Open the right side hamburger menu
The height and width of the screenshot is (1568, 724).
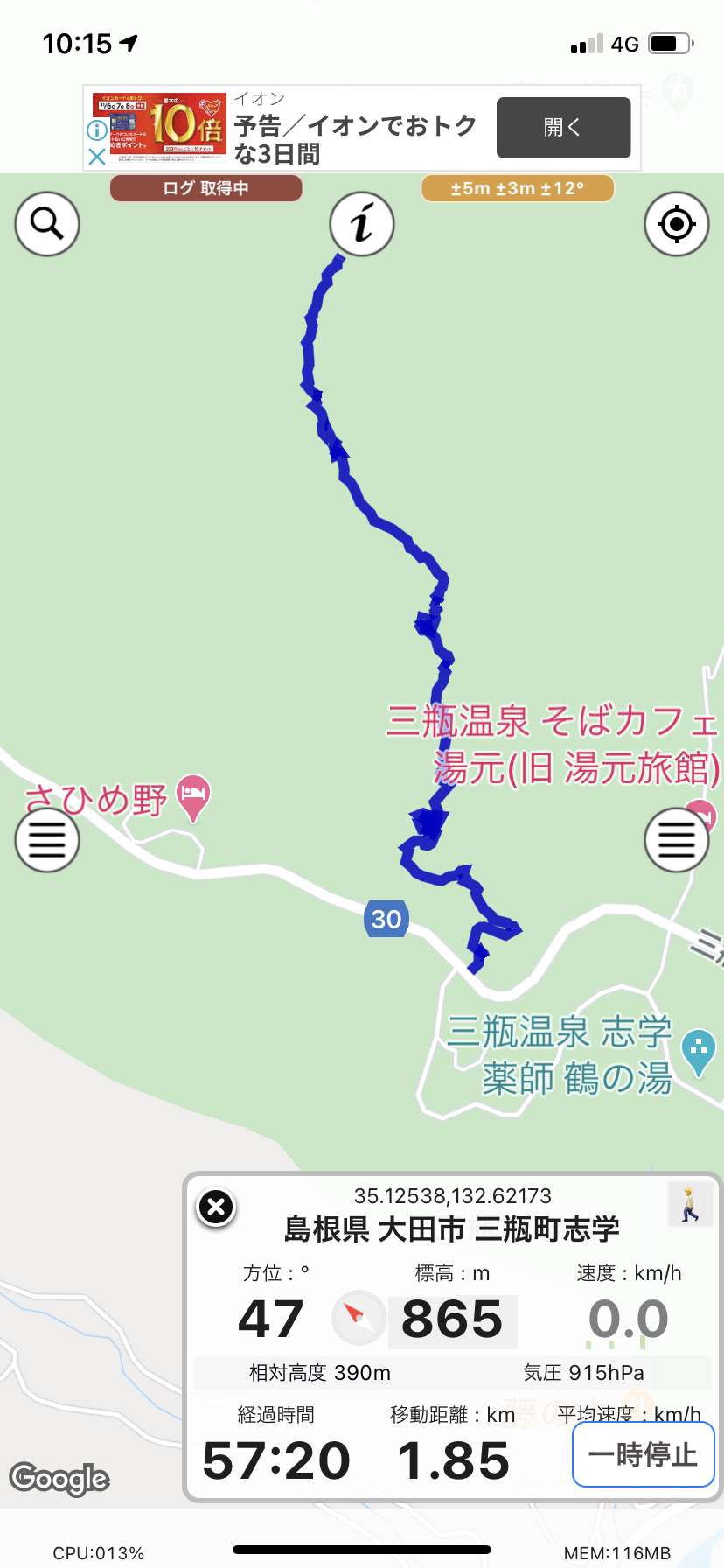pos(677,840)
